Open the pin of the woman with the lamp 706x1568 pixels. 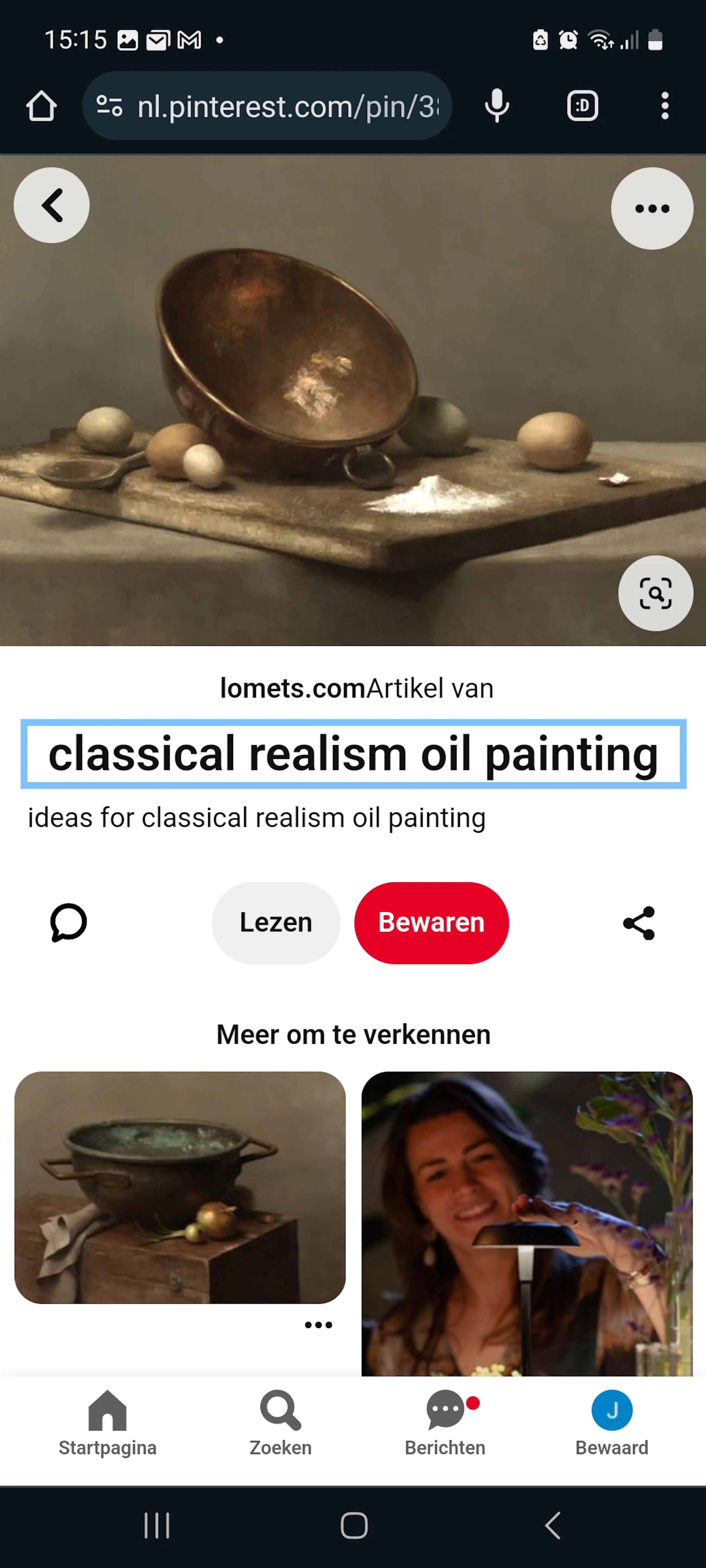527,1223
